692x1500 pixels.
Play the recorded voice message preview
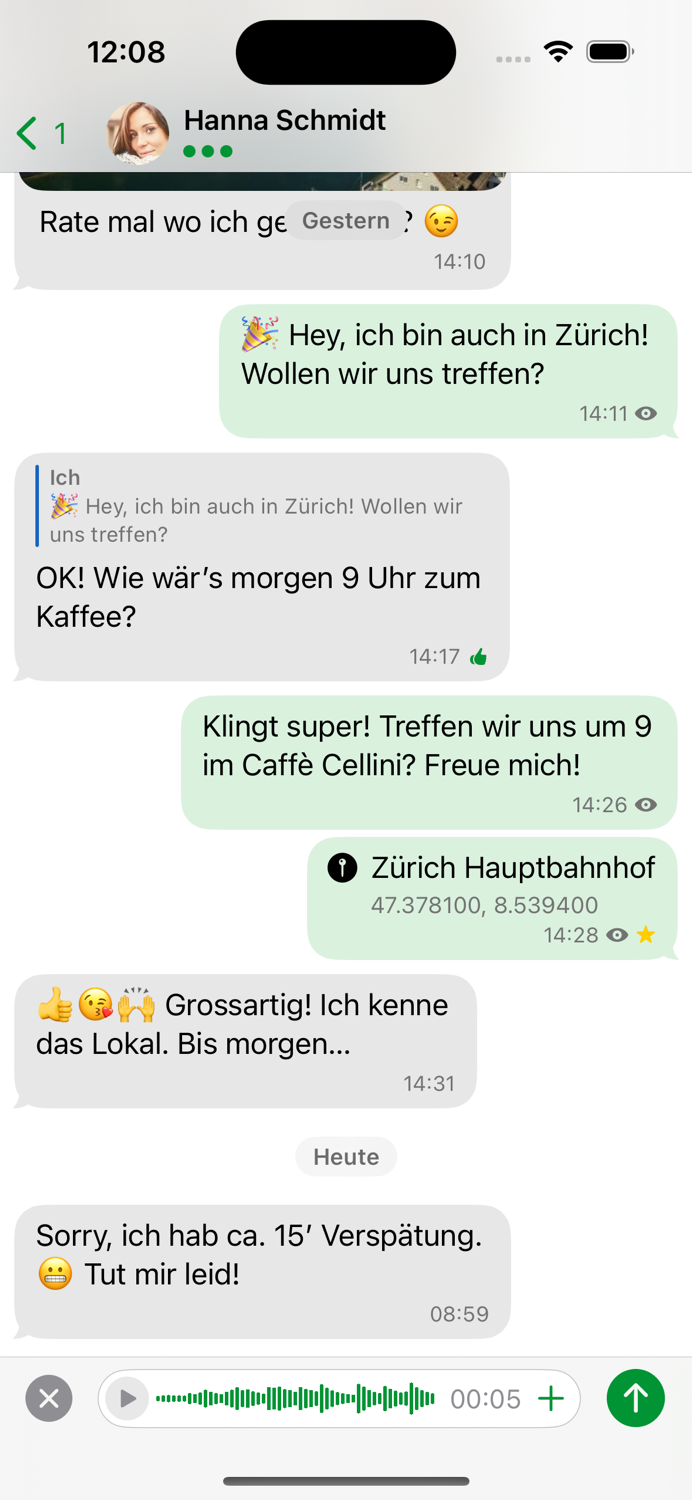point(127,1398)
